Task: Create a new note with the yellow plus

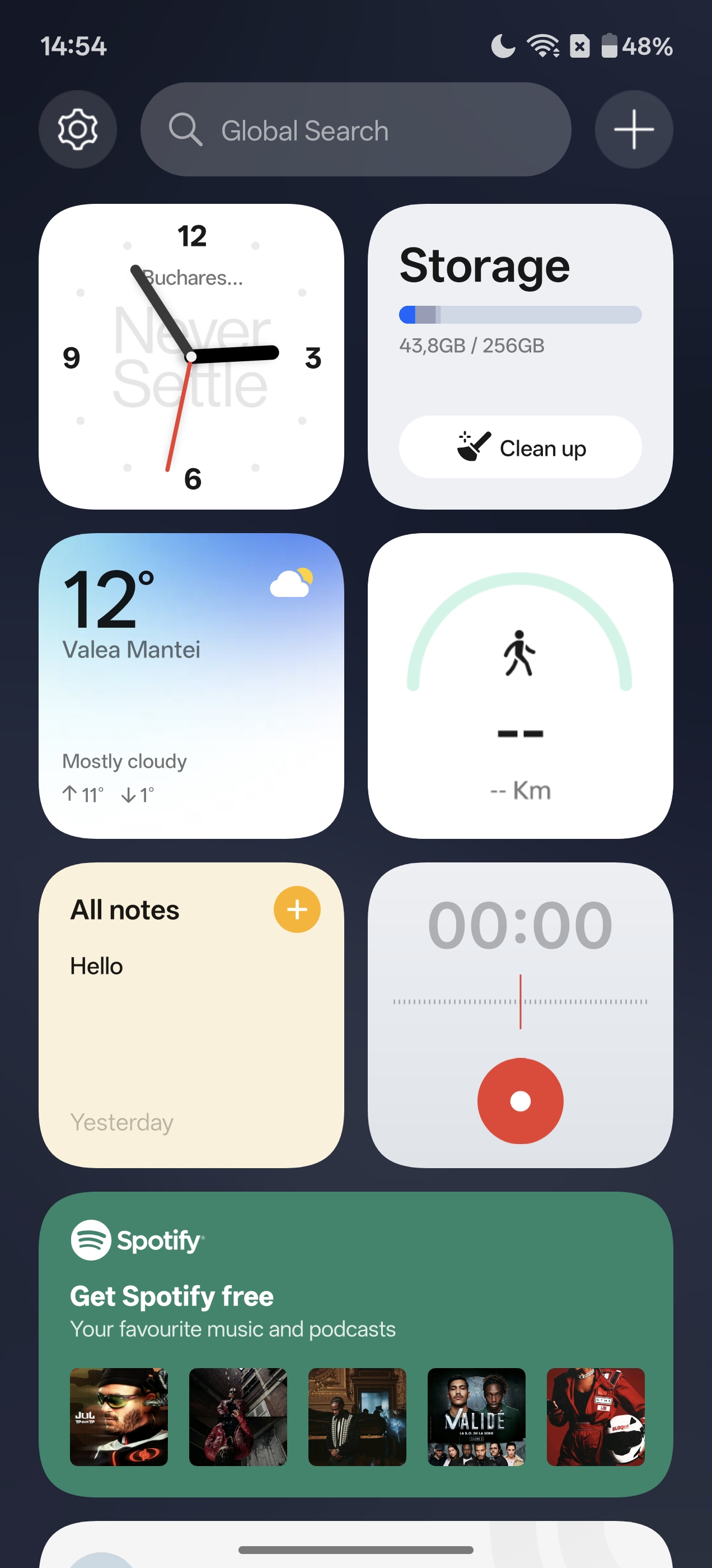Action: click(x=297, y=909)
